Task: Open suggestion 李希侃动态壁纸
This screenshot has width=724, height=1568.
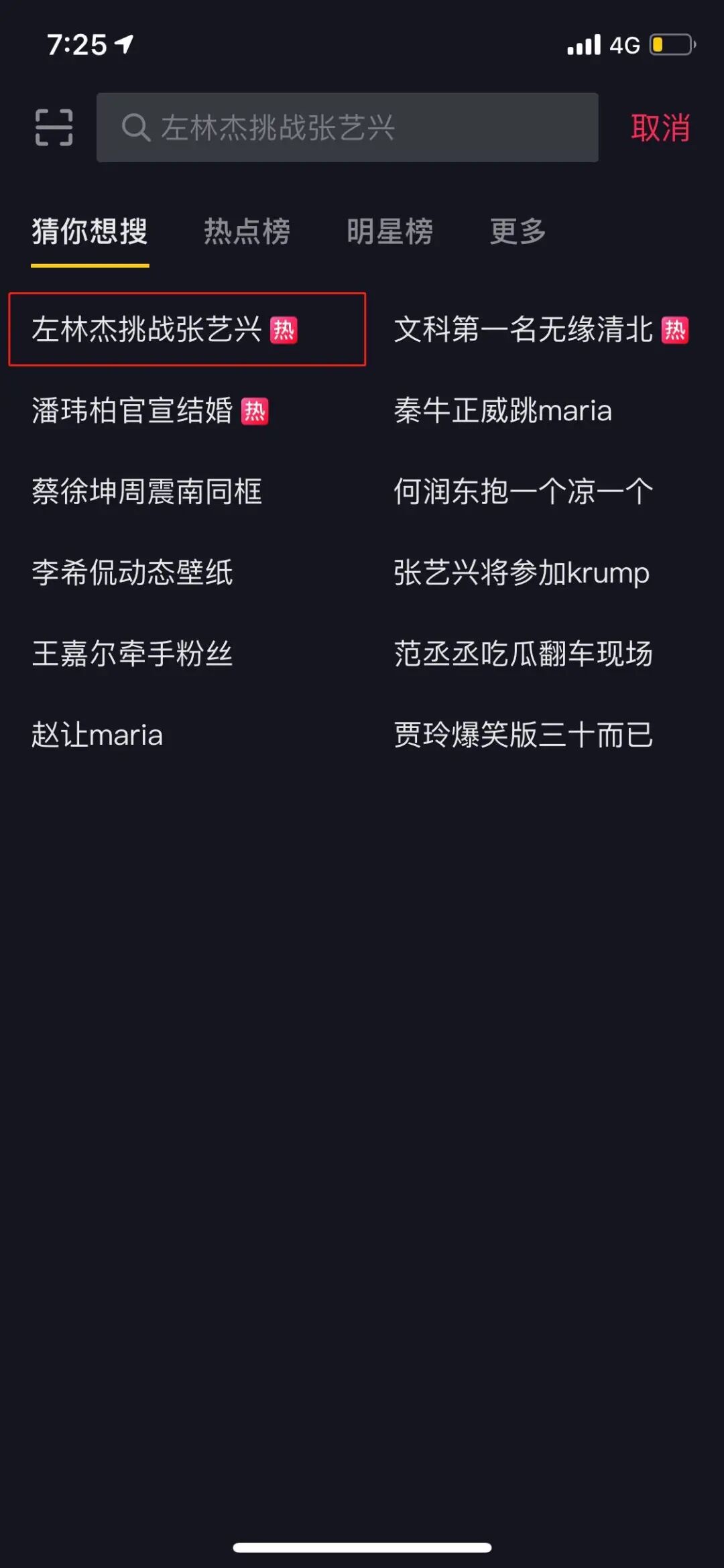Action: (132, 572)
